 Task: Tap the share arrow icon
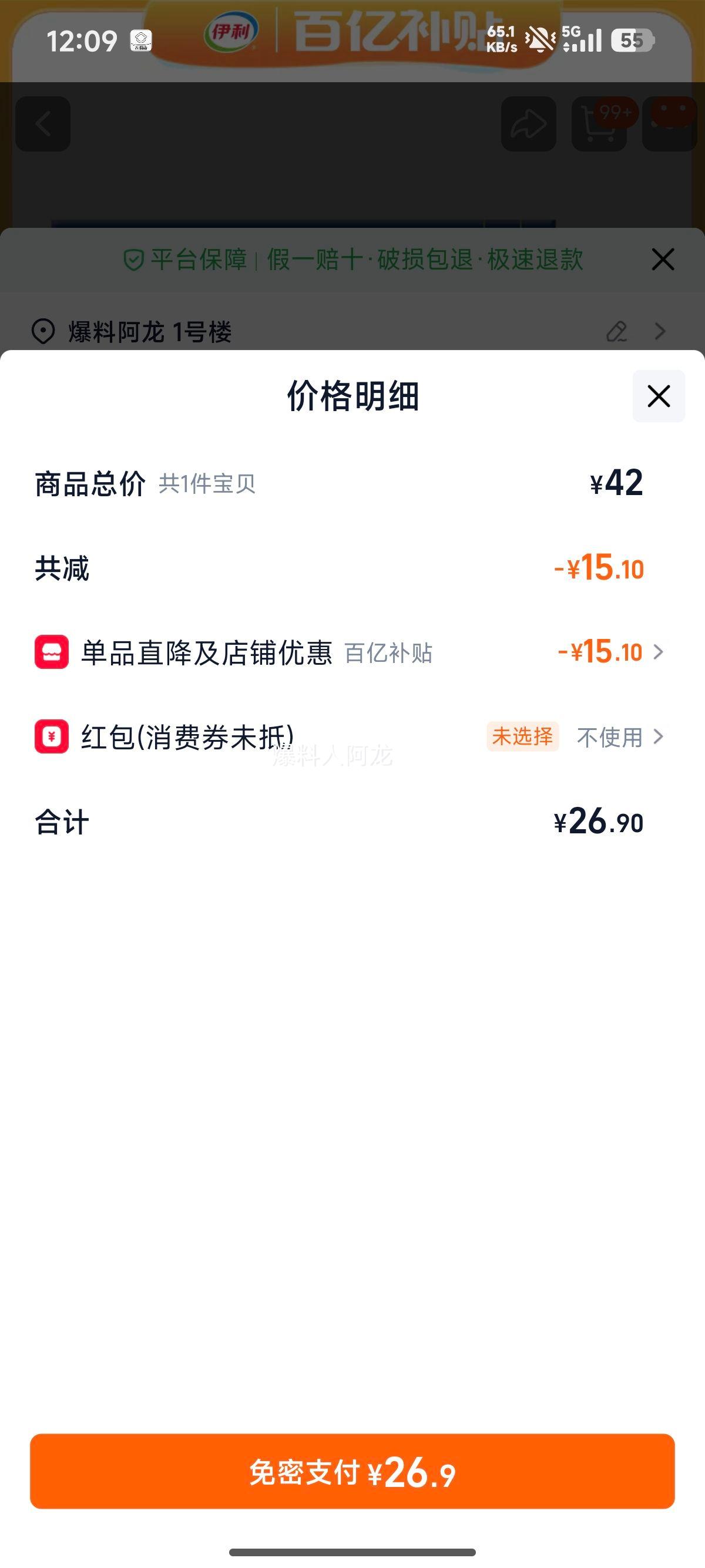(x=527, y=125)
